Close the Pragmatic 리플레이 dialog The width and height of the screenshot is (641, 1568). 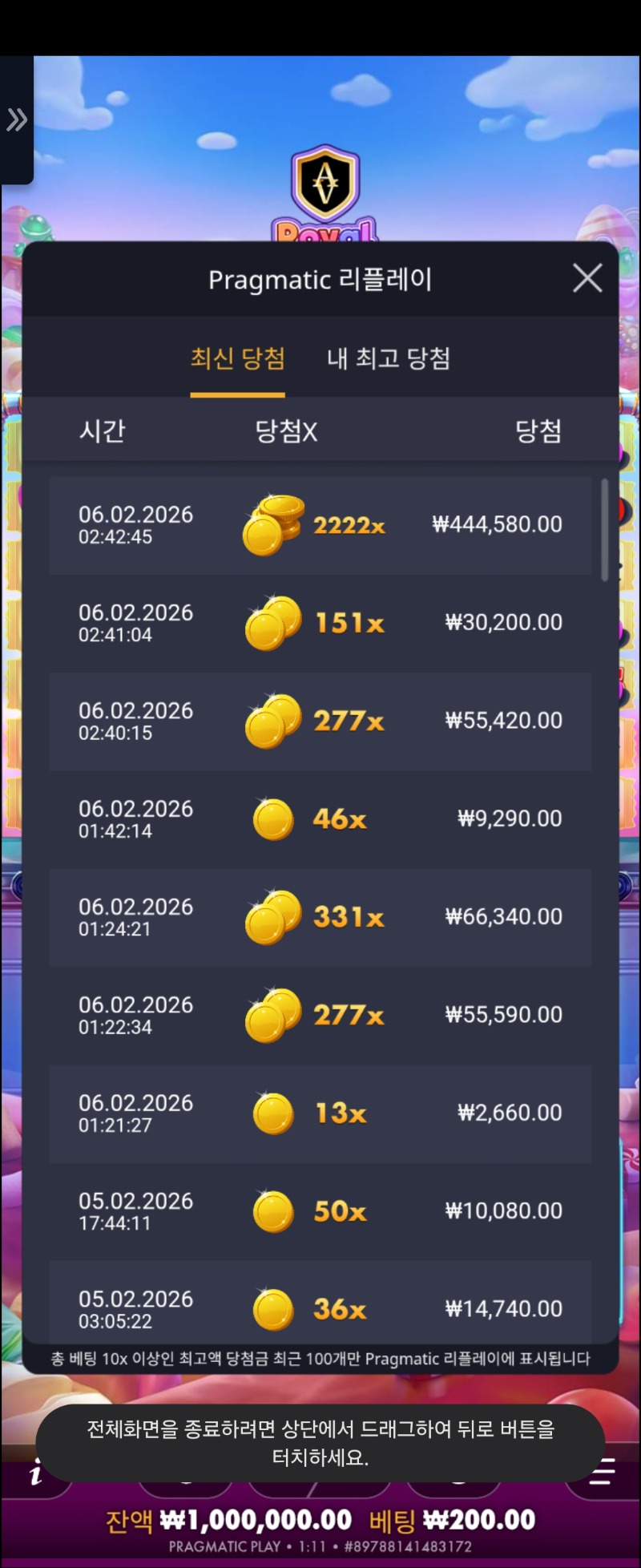click(587, 278)
